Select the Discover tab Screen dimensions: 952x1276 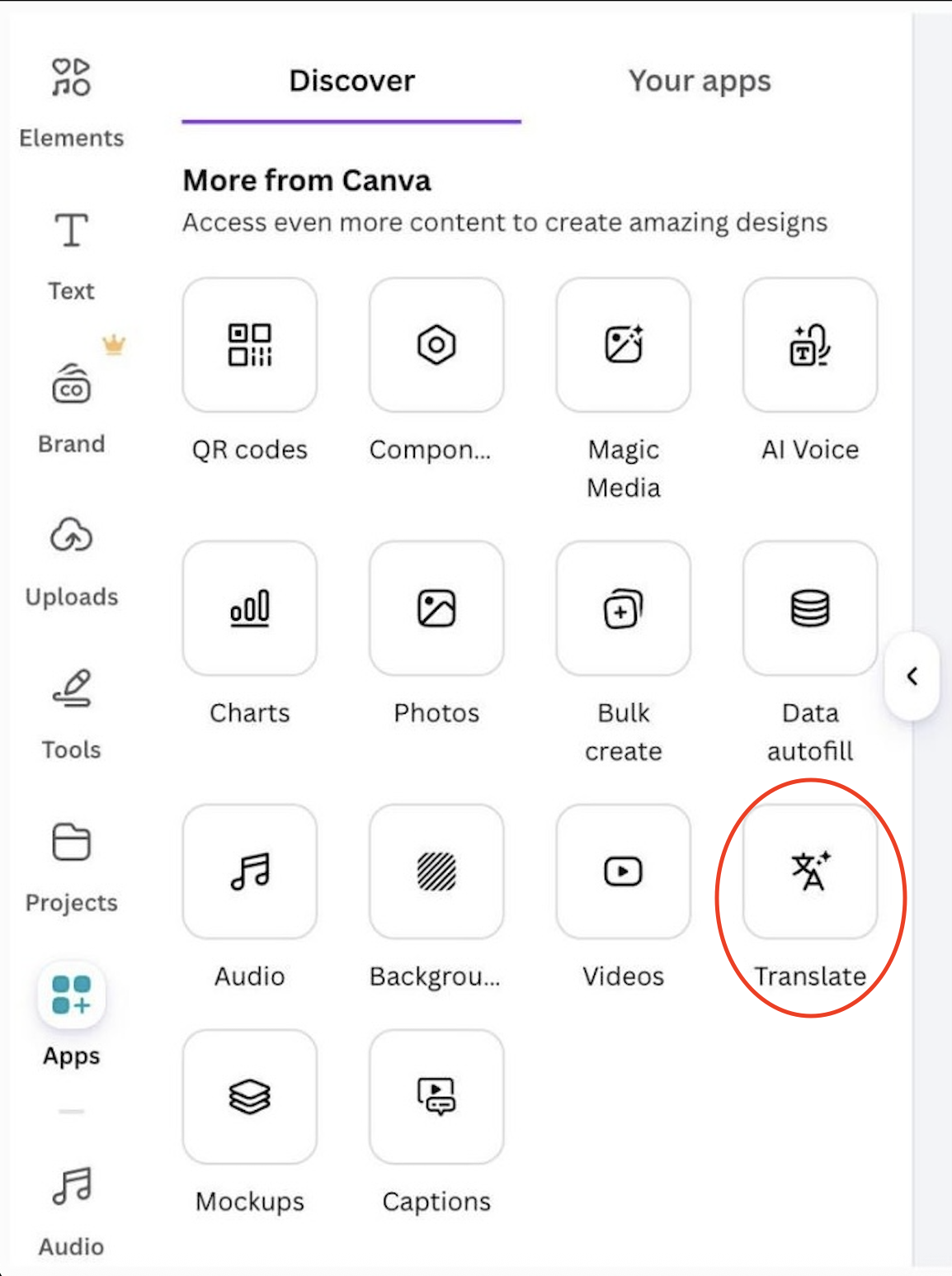tap(352, 81)
